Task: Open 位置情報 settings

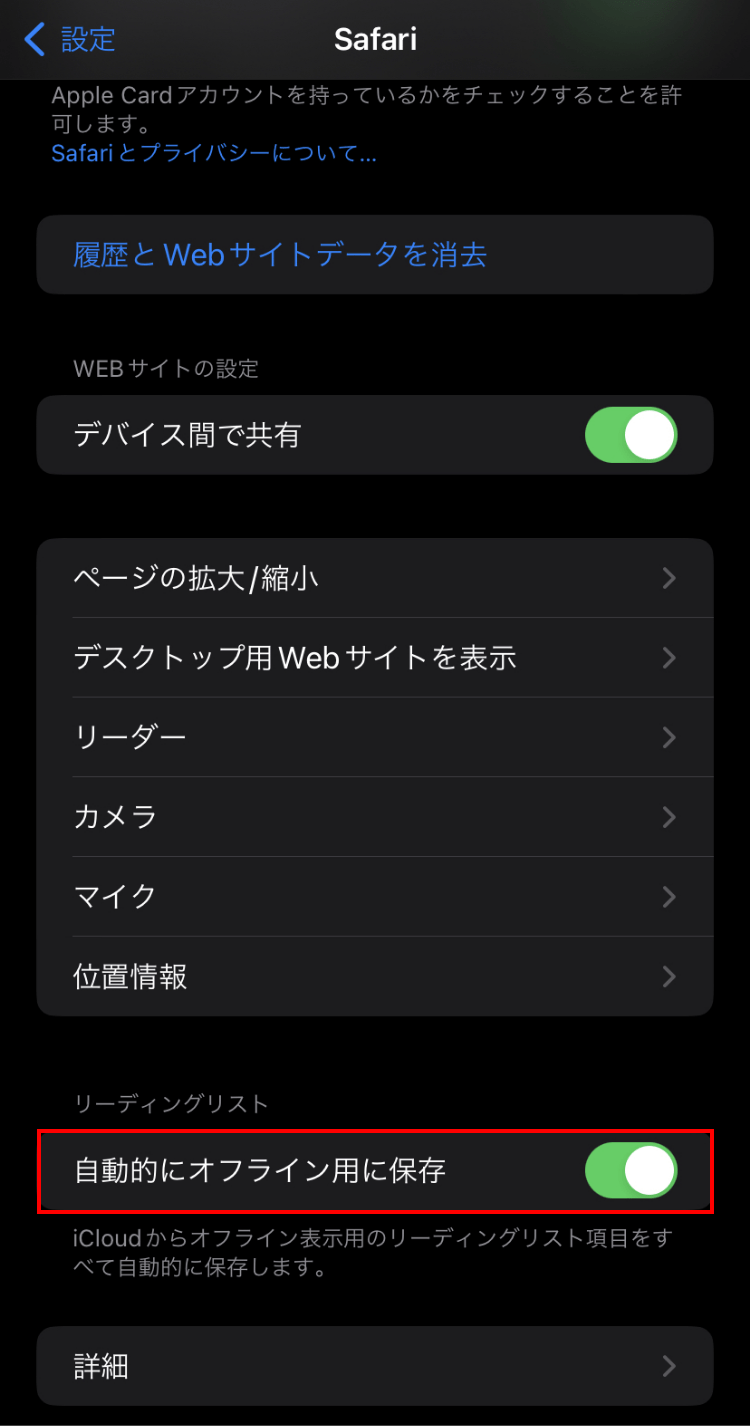Action: click(x=375, y=976)
